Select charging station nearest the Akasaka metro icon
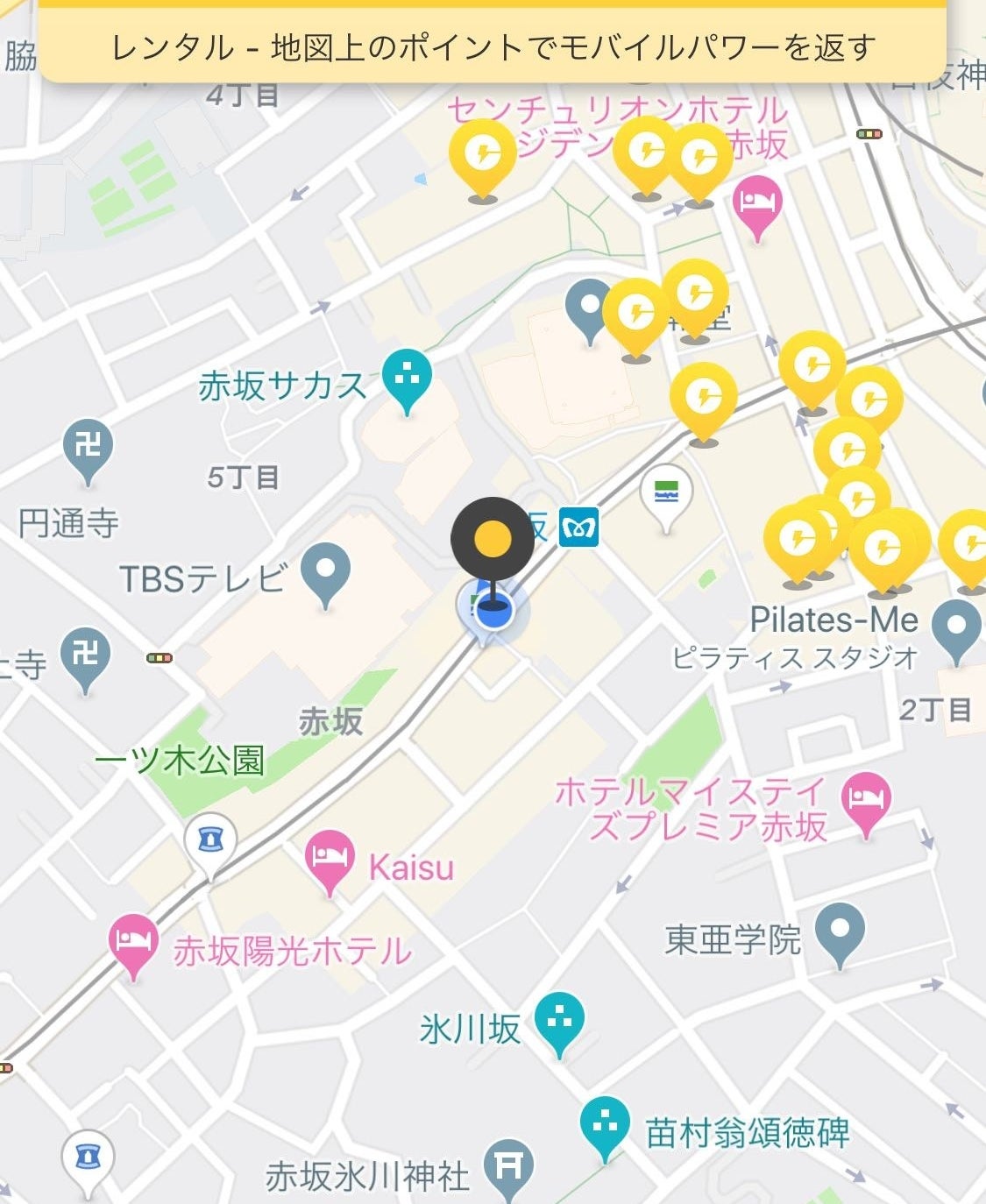 [x=703, y=396]
